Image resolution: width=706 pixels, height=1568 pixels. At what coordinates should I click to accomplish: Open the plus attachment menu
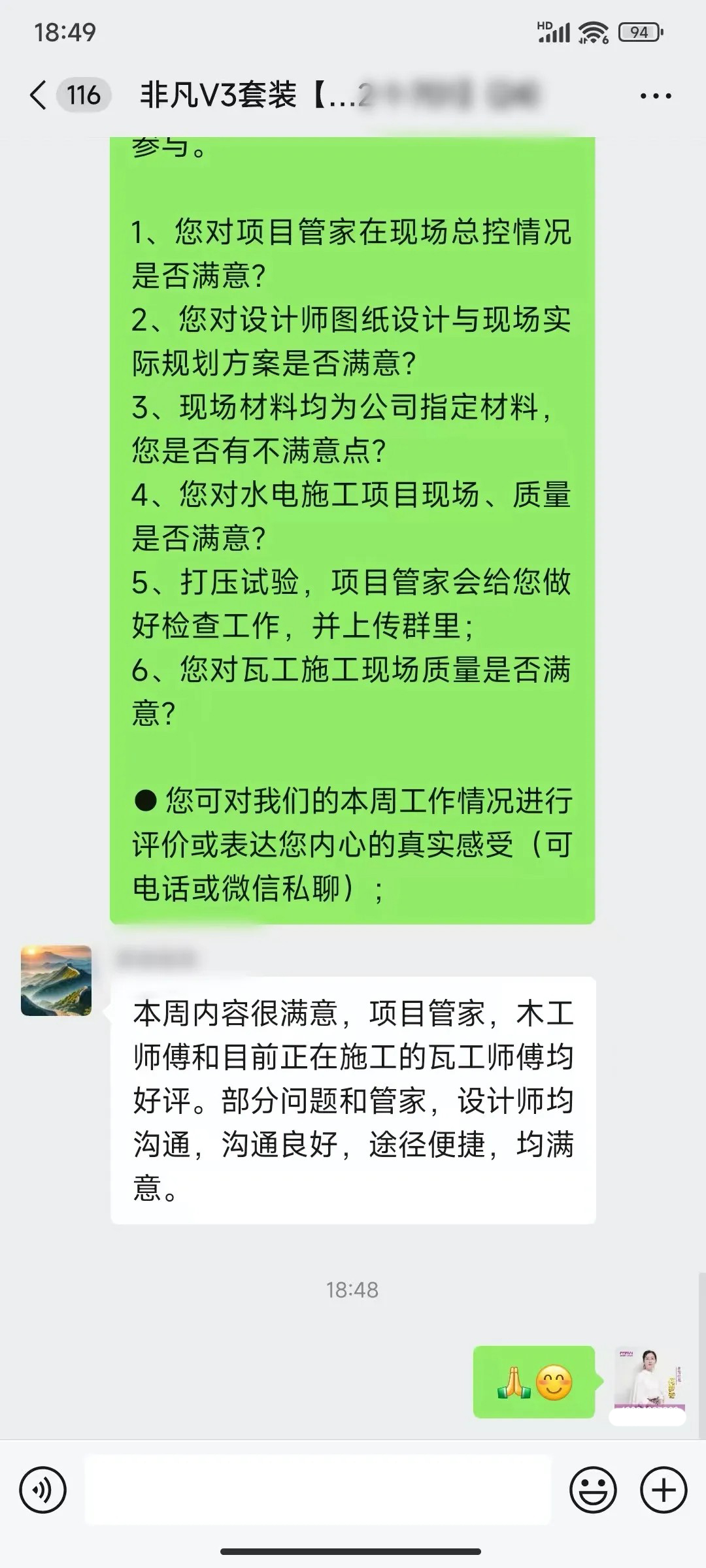(x=664, y=1490)
